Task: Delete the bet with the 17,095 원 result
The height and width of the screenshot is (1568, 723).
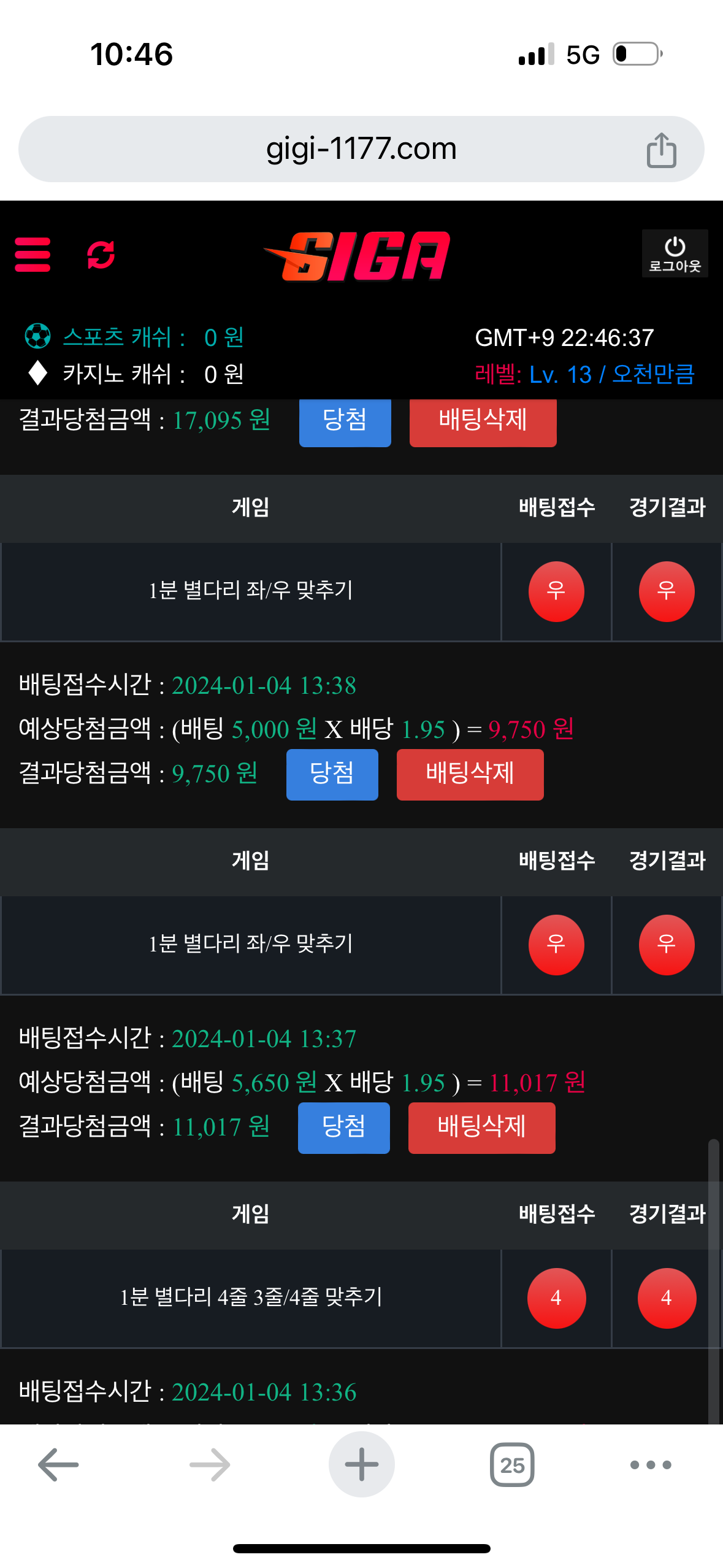Action: tap(483, 421)
